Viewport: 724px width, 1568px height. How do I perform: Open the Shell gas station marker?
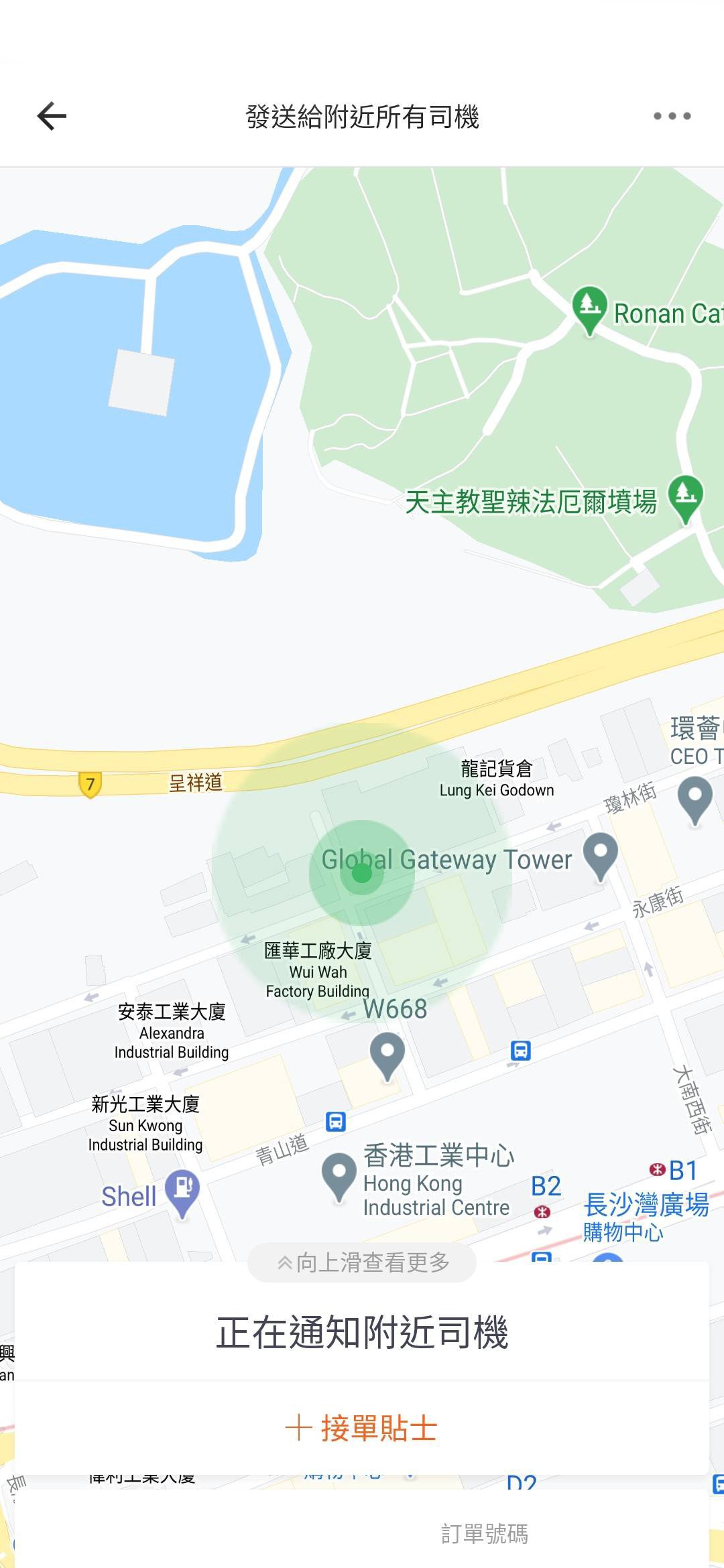182,1191
